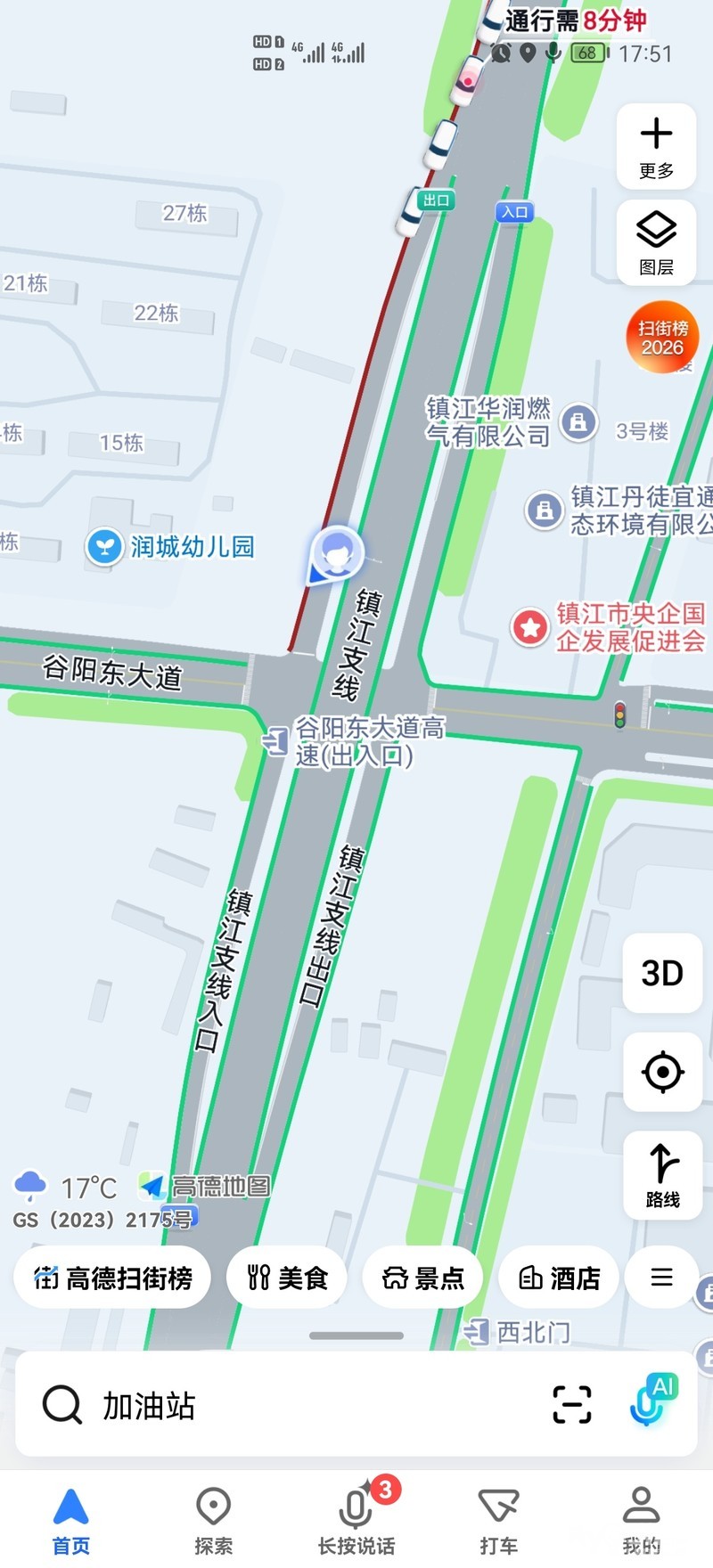Open the scan icon in search bar
The height and width of the screenshot is (1568, 713).
tap(571, 1405)
